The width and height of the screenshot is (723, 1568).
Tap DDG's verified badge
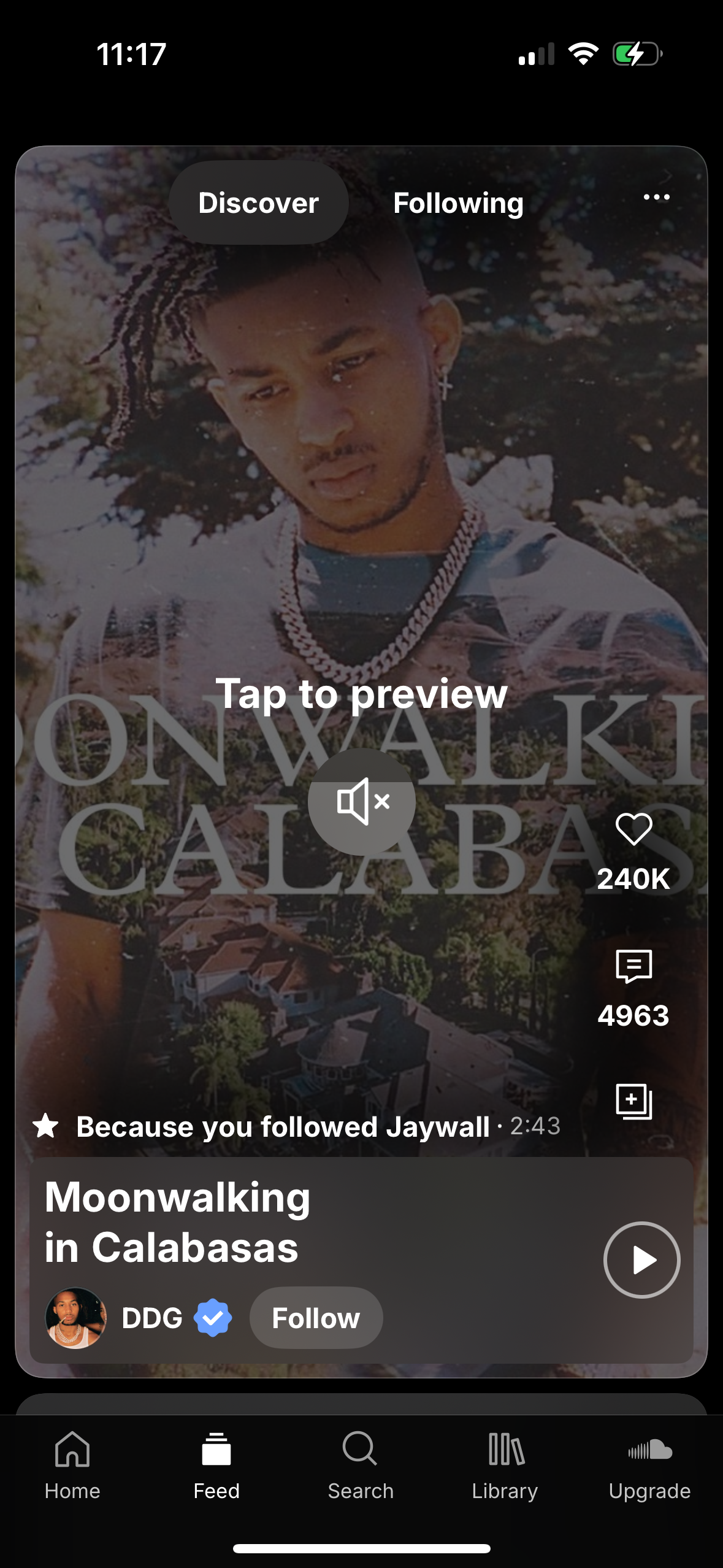(212, 1317)
